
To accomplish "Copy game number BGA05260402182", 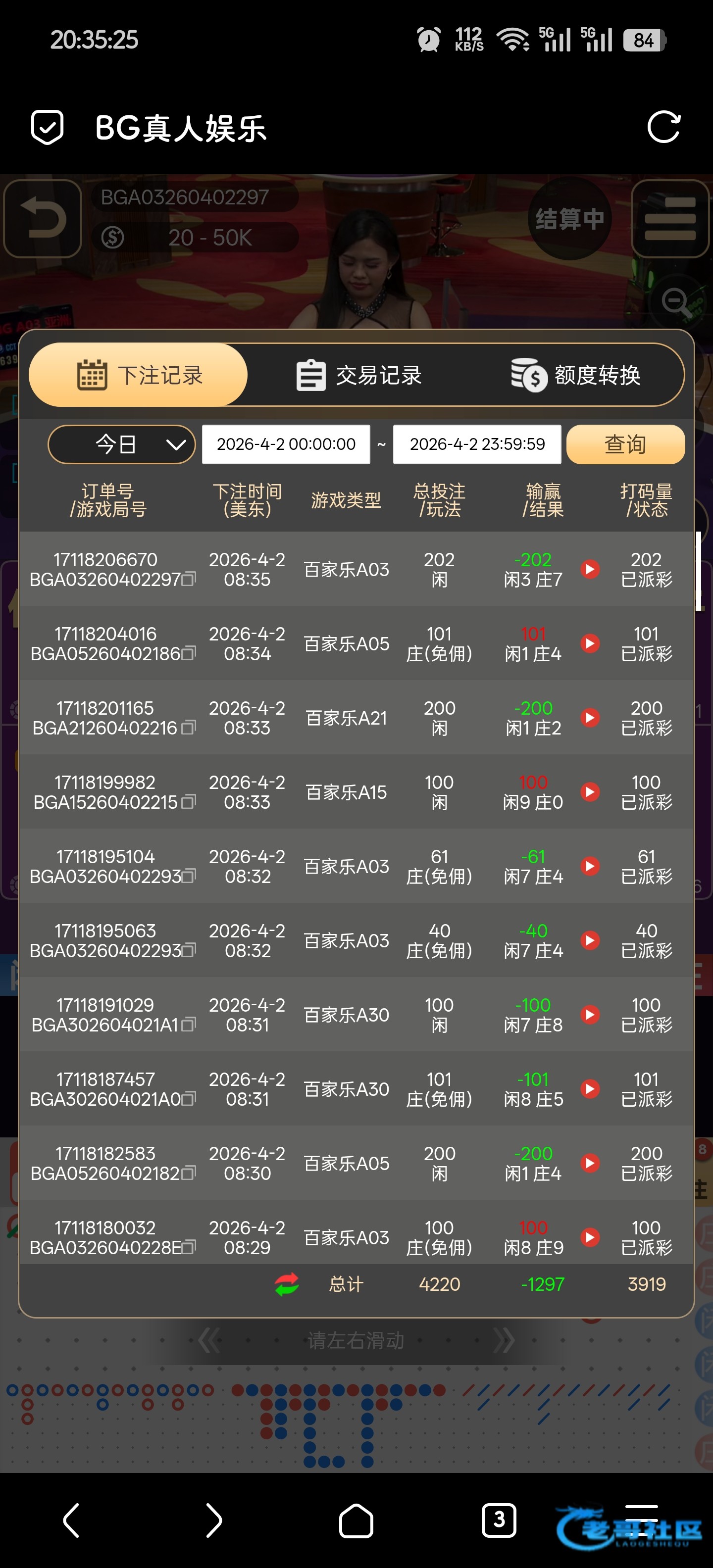I will pyautogui.click(x=189, y=1173).
